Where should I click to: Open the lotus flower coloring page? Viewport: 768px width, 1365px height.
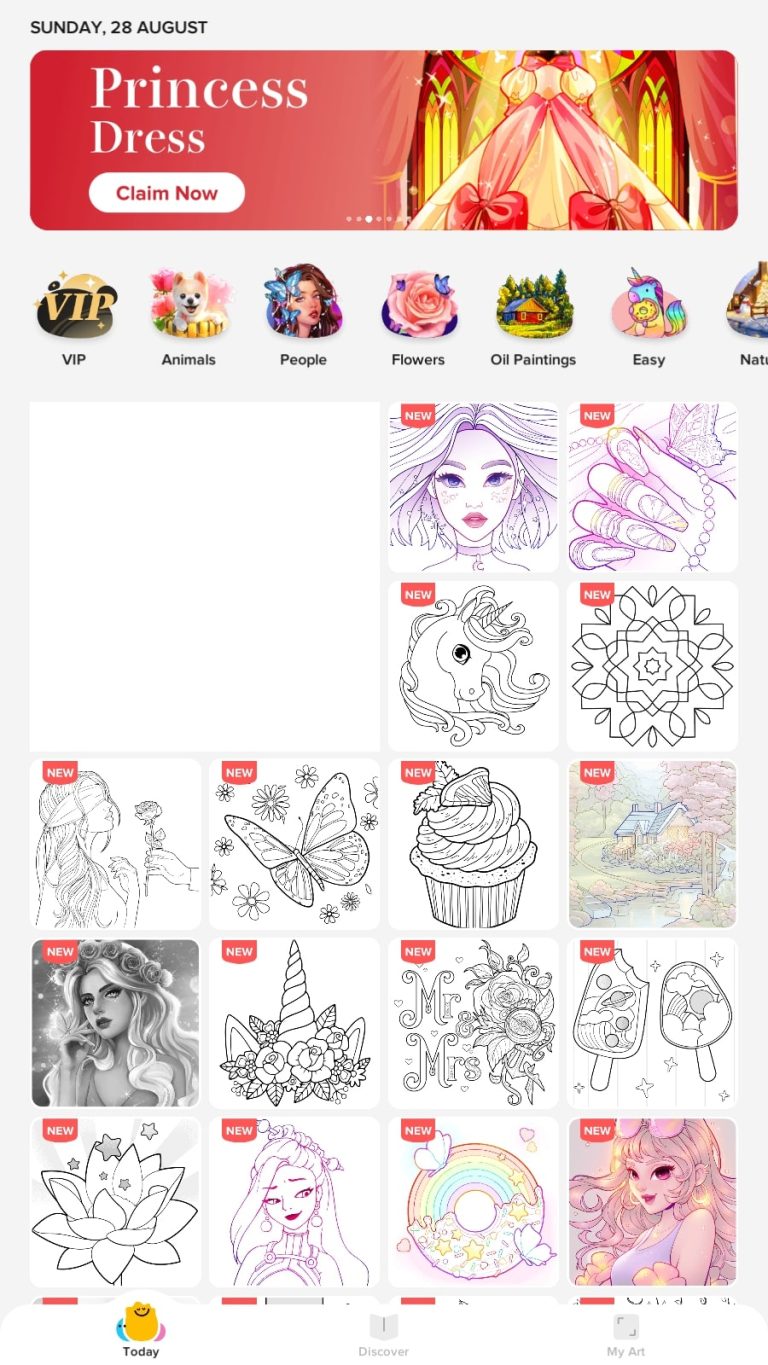pyautogui.click(x=115, y=1202)
